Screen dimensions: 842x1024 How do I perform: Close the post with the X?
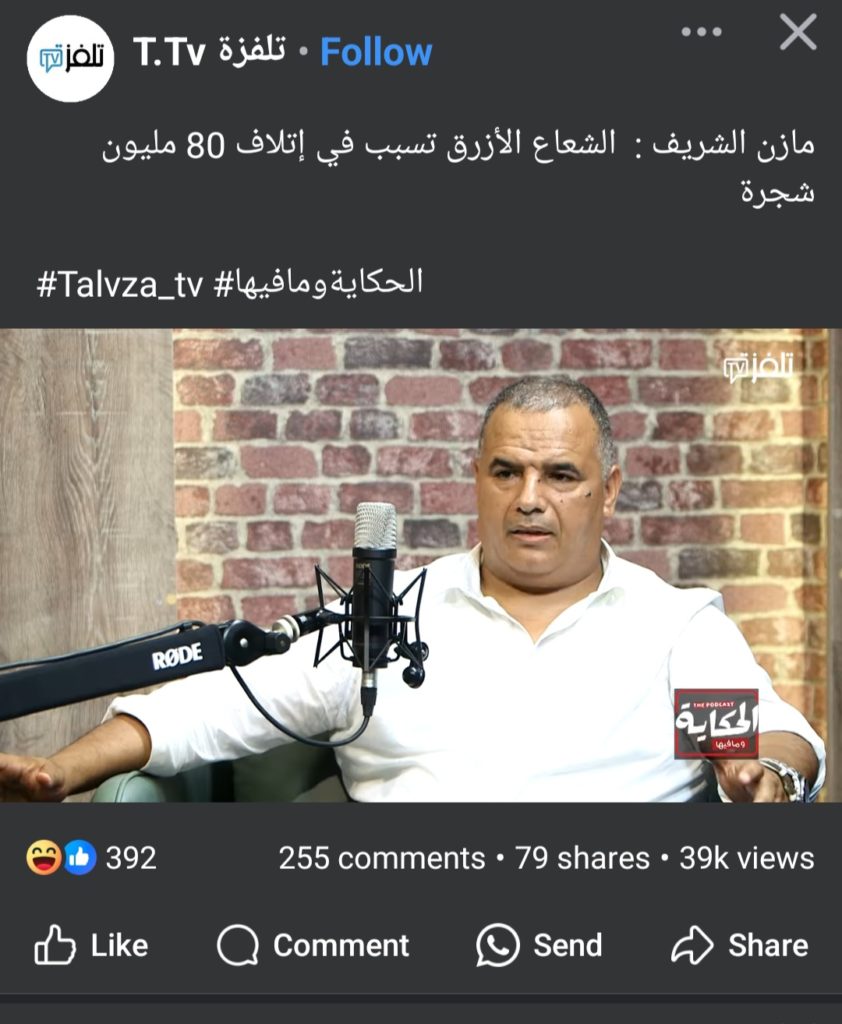(x=798, y=33)
